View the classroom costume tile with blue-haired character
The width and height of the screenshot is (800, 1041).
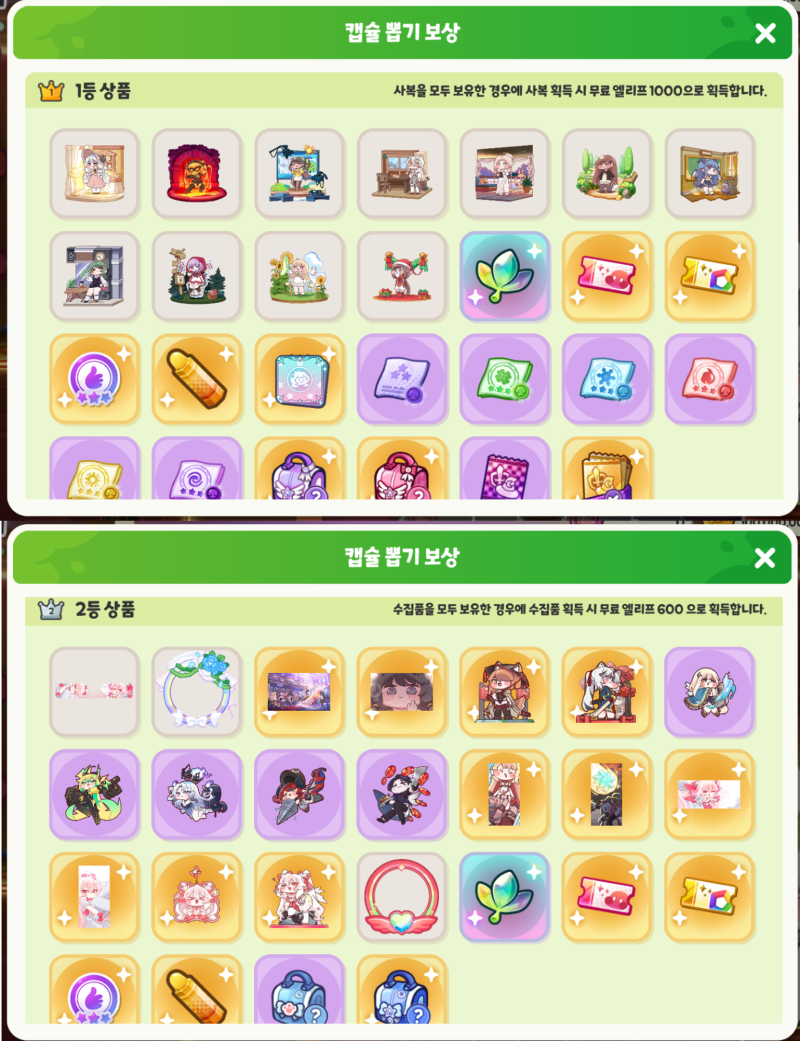click(711, 173)
